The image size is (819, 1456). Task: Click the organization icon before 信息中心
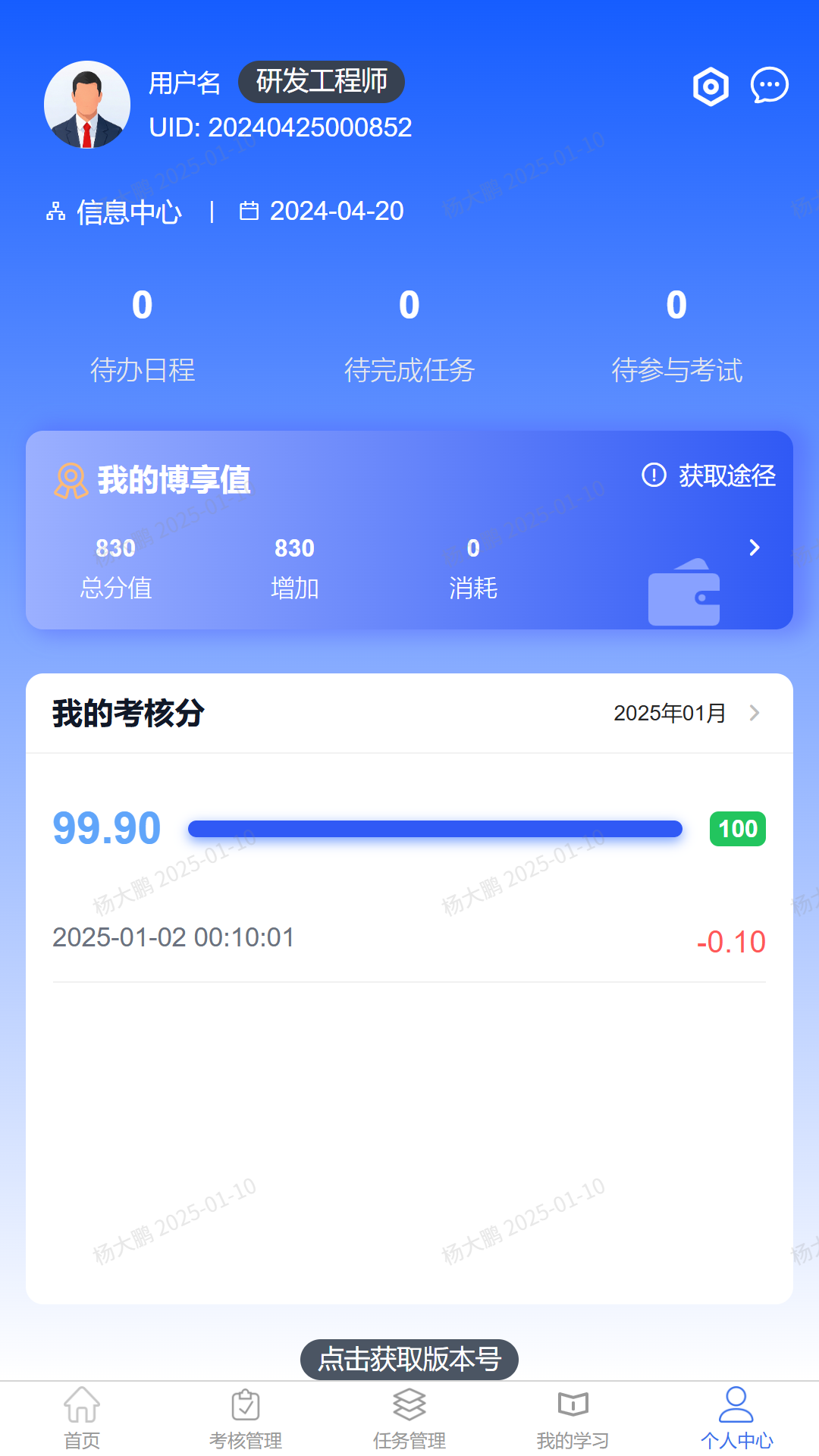click(54, 211)
